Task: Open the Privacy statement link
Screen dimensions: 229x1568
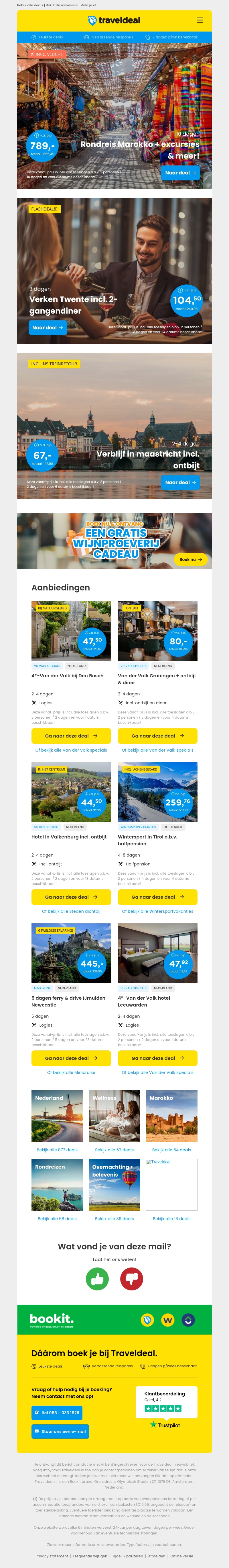Action: (x=52, y=1555)
